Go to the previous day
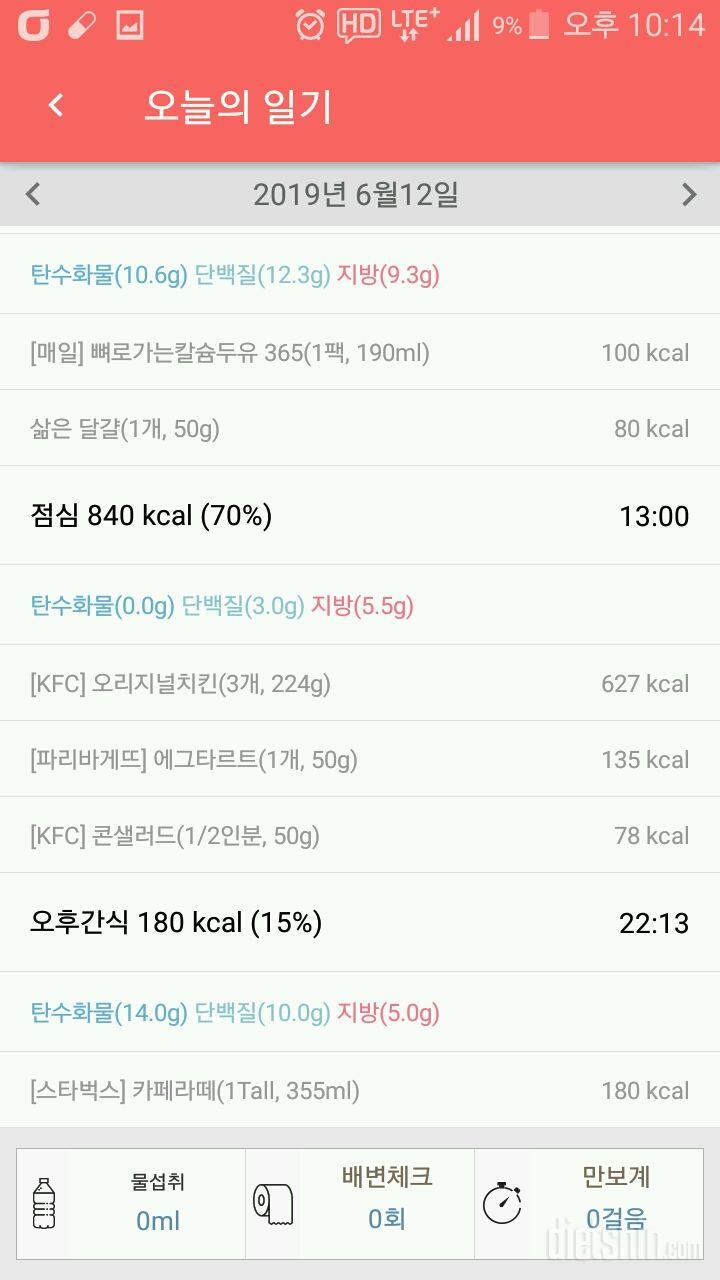The height and width of the screenshot is (1280, 720). (33, 194)
